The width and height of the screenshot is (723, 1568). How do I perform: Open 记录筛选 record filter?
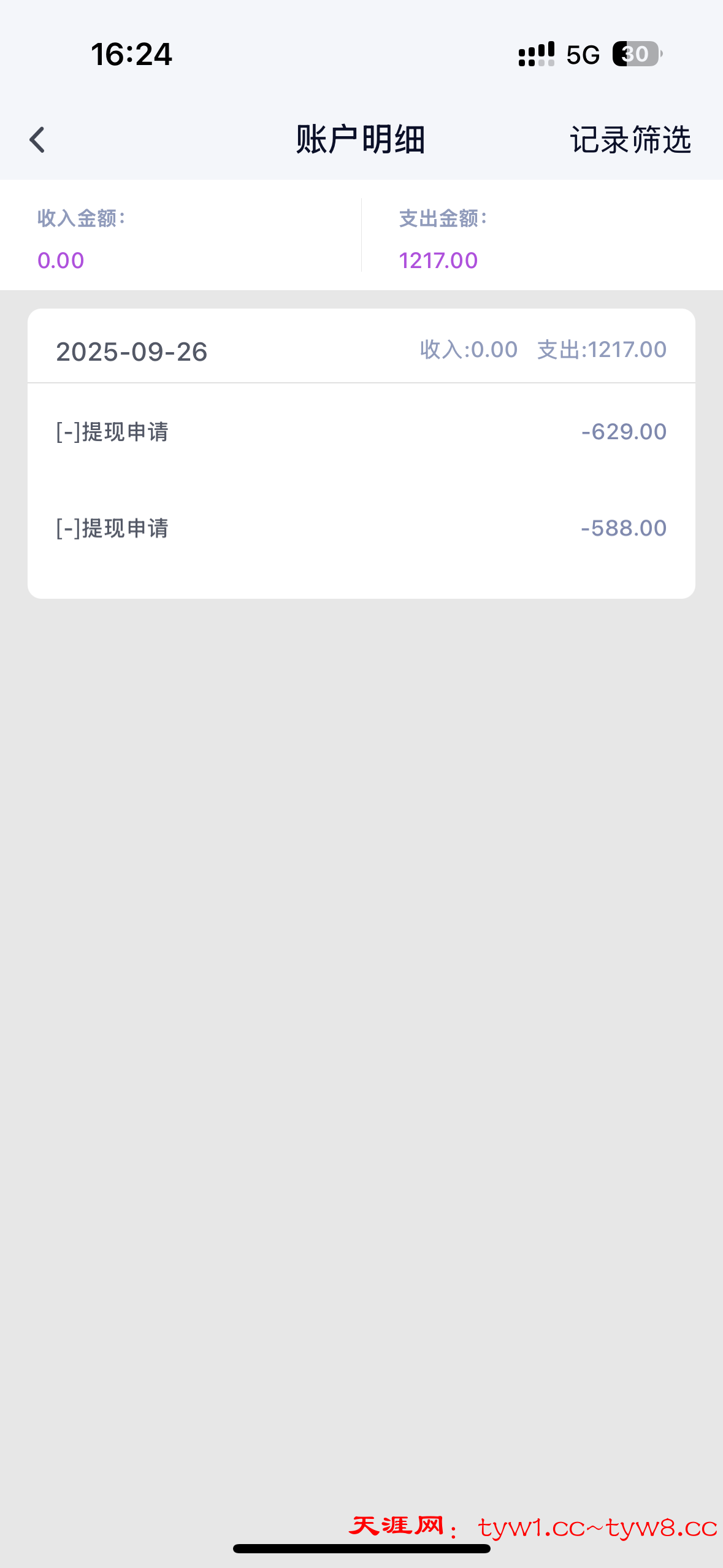coord(630,140)
